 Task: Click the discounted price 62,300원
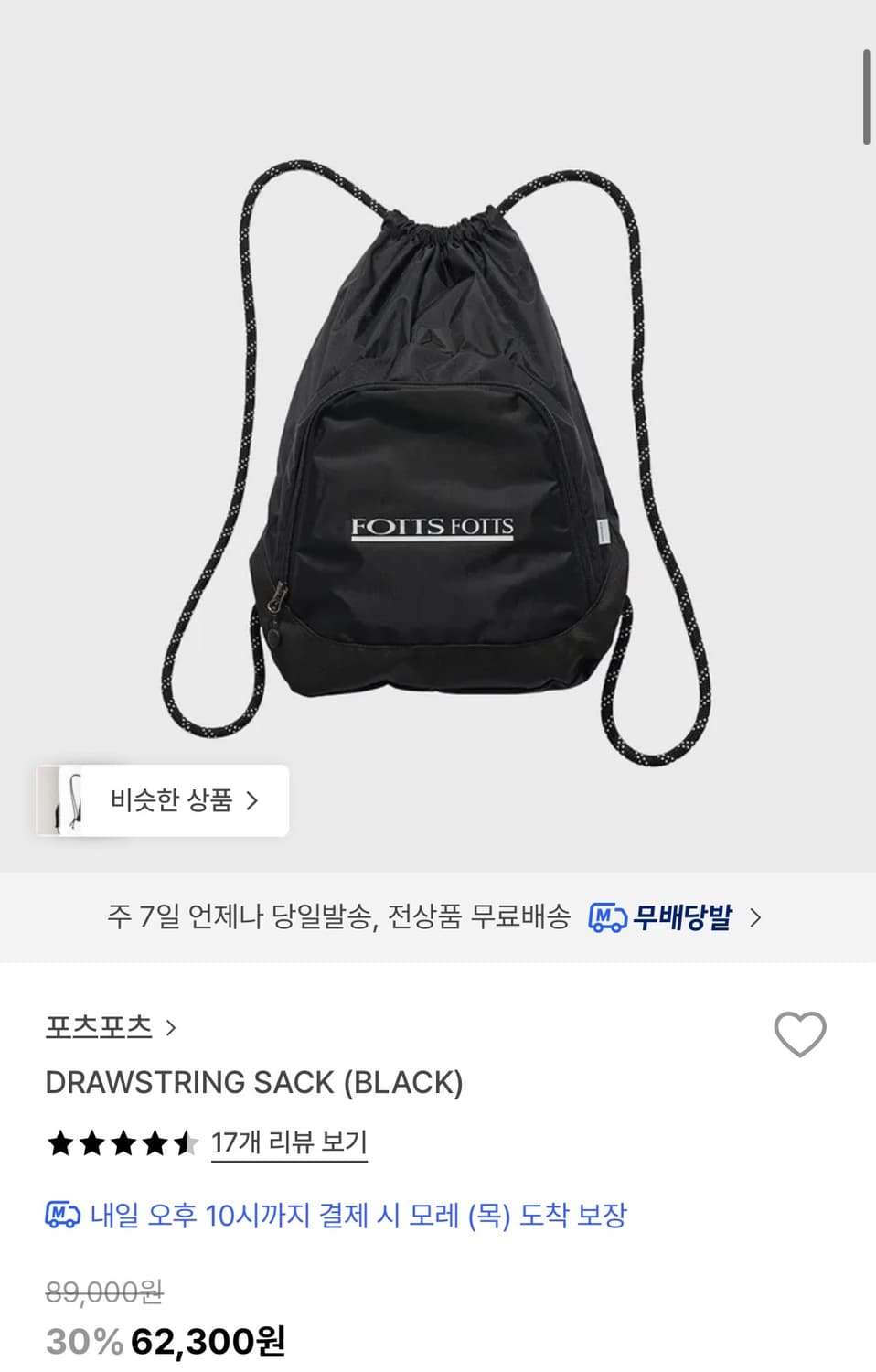tap(206, 1343)
